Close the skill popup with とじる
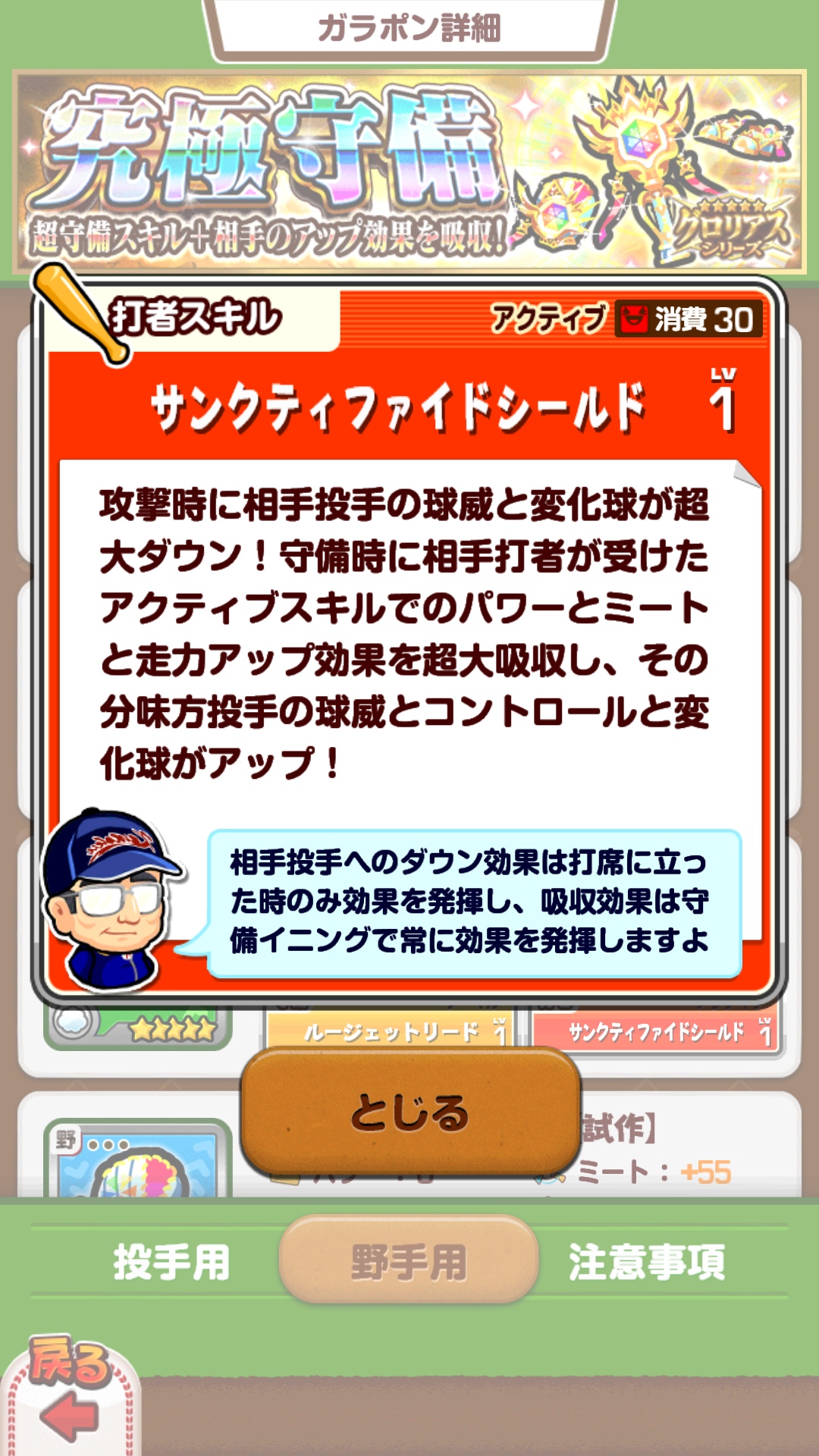This screenshot has width=819, height=1456. [410, 1113]
